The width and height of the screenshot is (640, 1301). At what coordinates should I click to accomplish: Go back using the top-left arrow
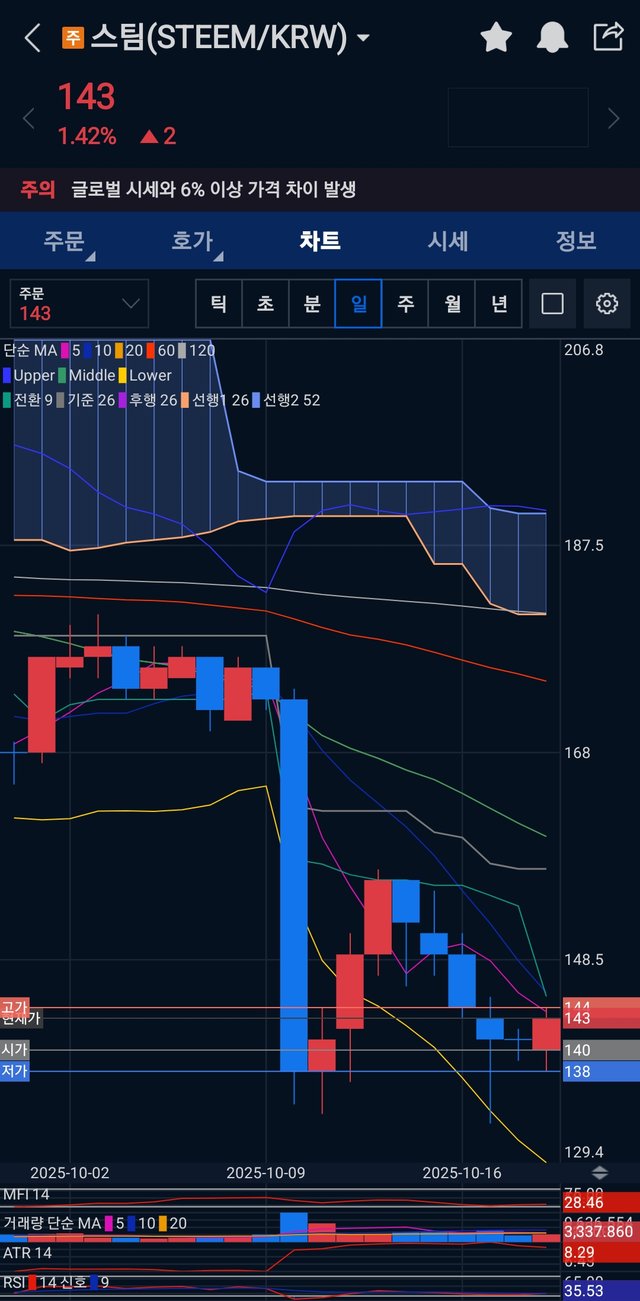click(x=32, y=38)
